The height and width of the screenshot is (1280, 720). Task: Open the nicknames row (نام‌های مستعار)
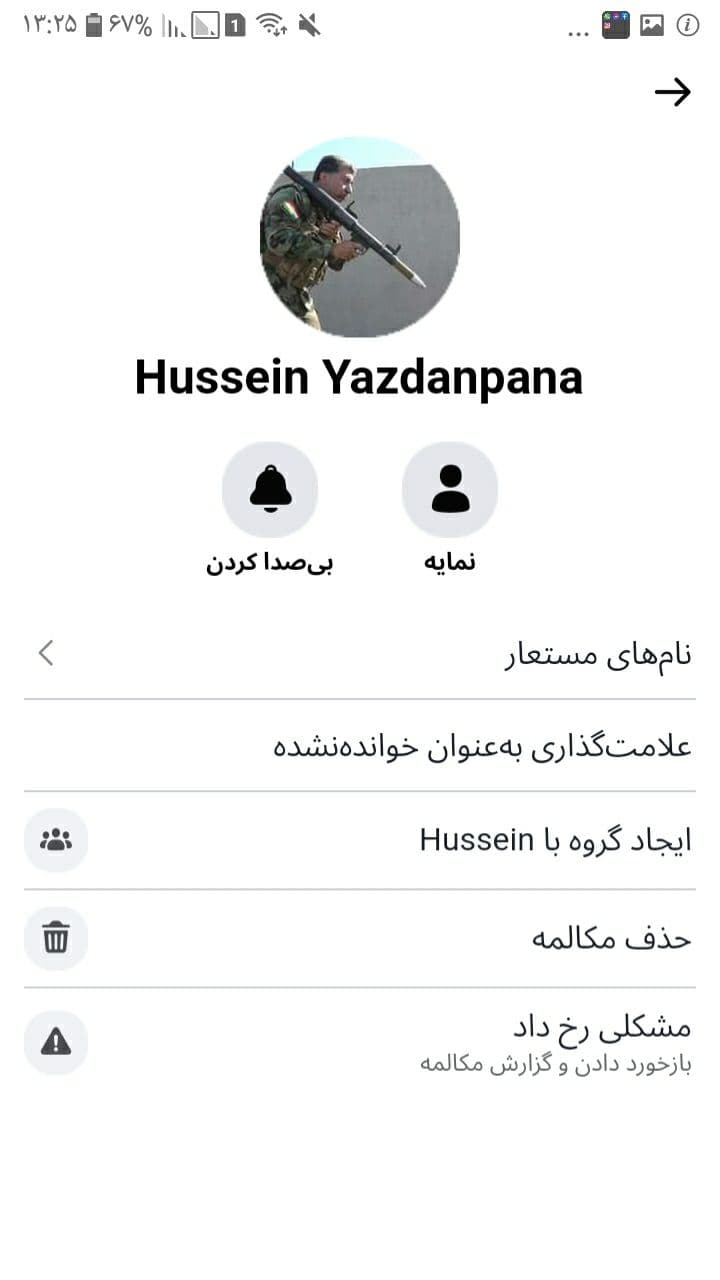tap(360, 654)
